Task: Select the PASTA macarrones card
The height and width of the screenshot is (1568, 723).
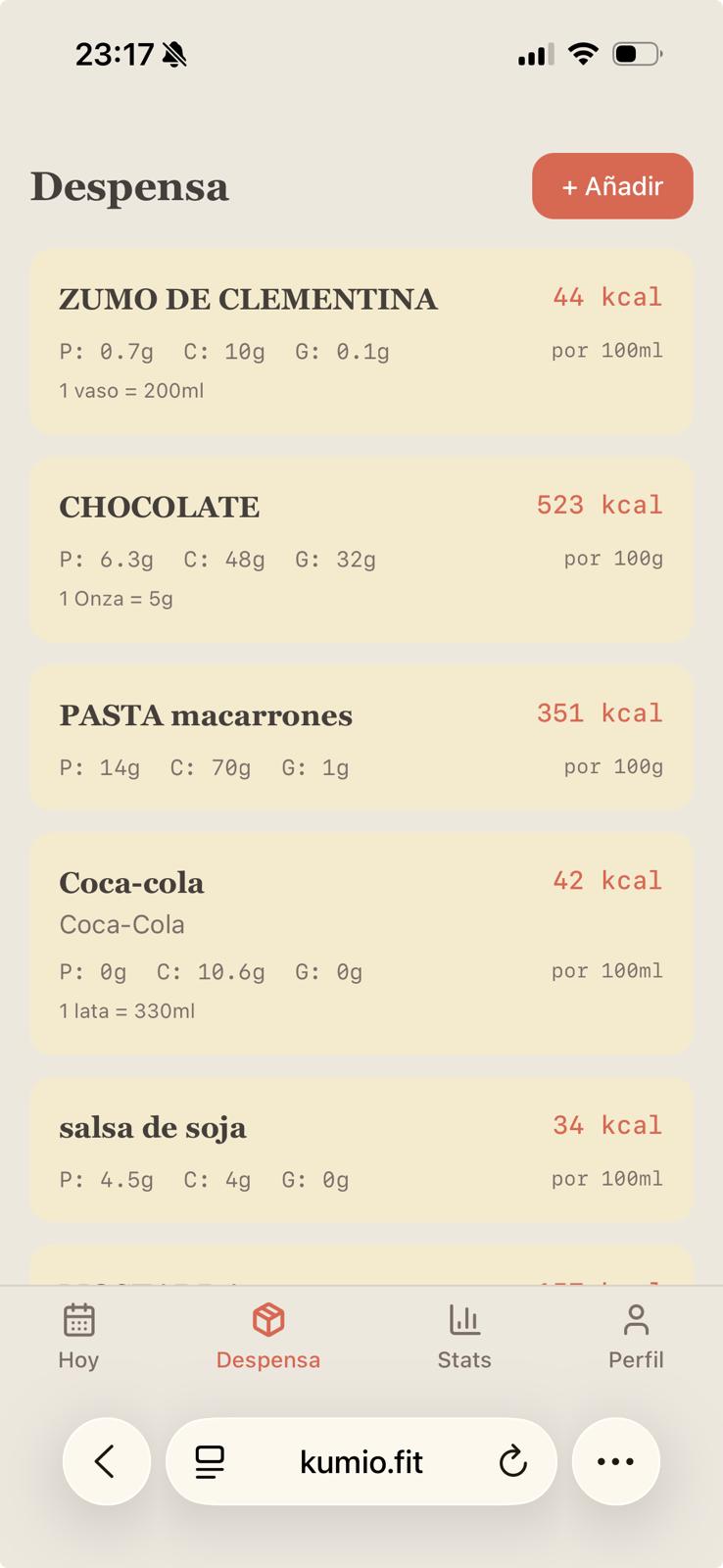Action: click(x=361, y=737)
